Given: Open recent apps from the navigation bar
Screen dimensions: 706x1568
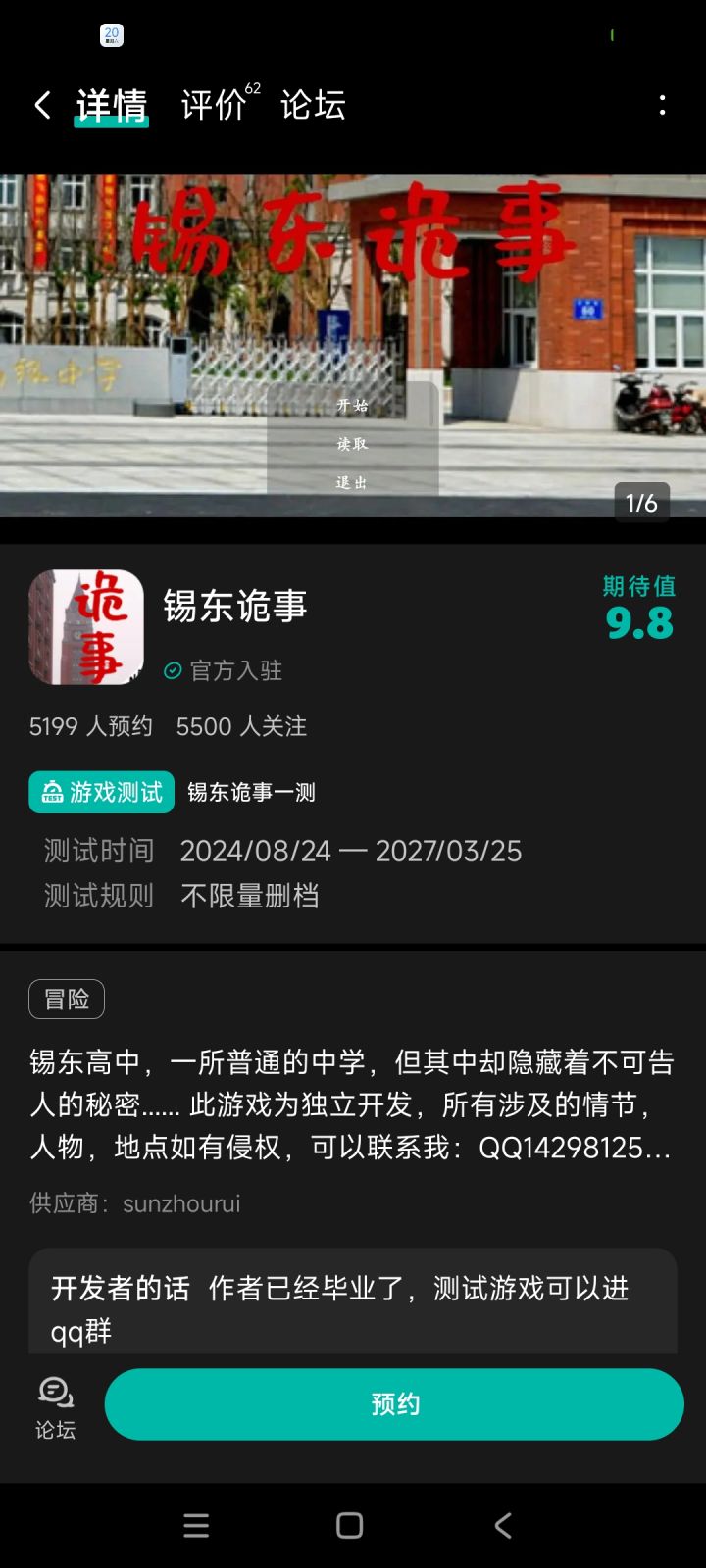Looking at the screenshot, I should pyautogui.click(x=196, y=1525).
